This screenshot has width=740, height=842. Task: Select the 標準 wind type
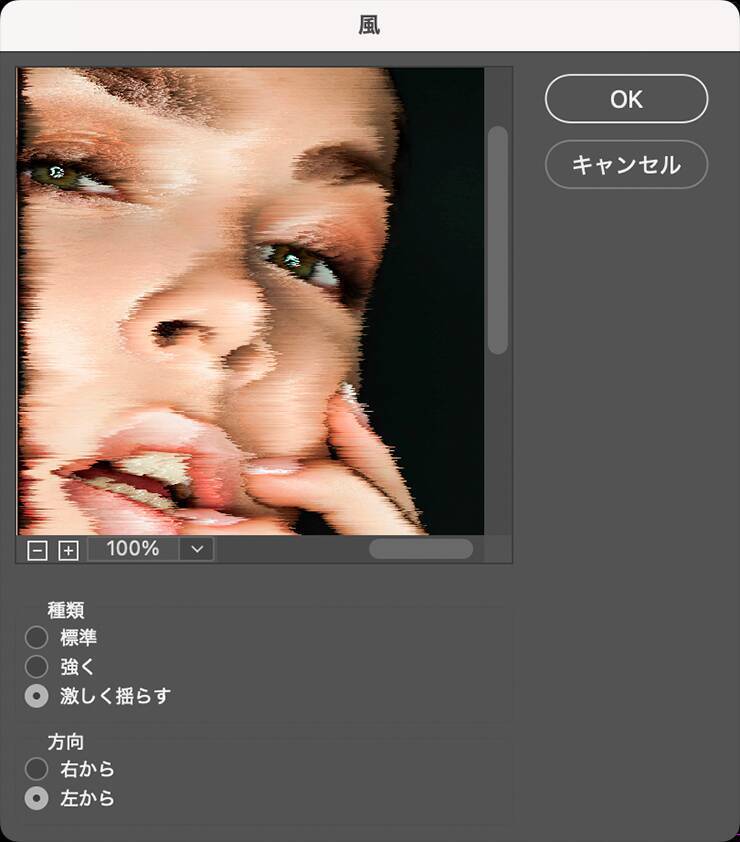37,637
